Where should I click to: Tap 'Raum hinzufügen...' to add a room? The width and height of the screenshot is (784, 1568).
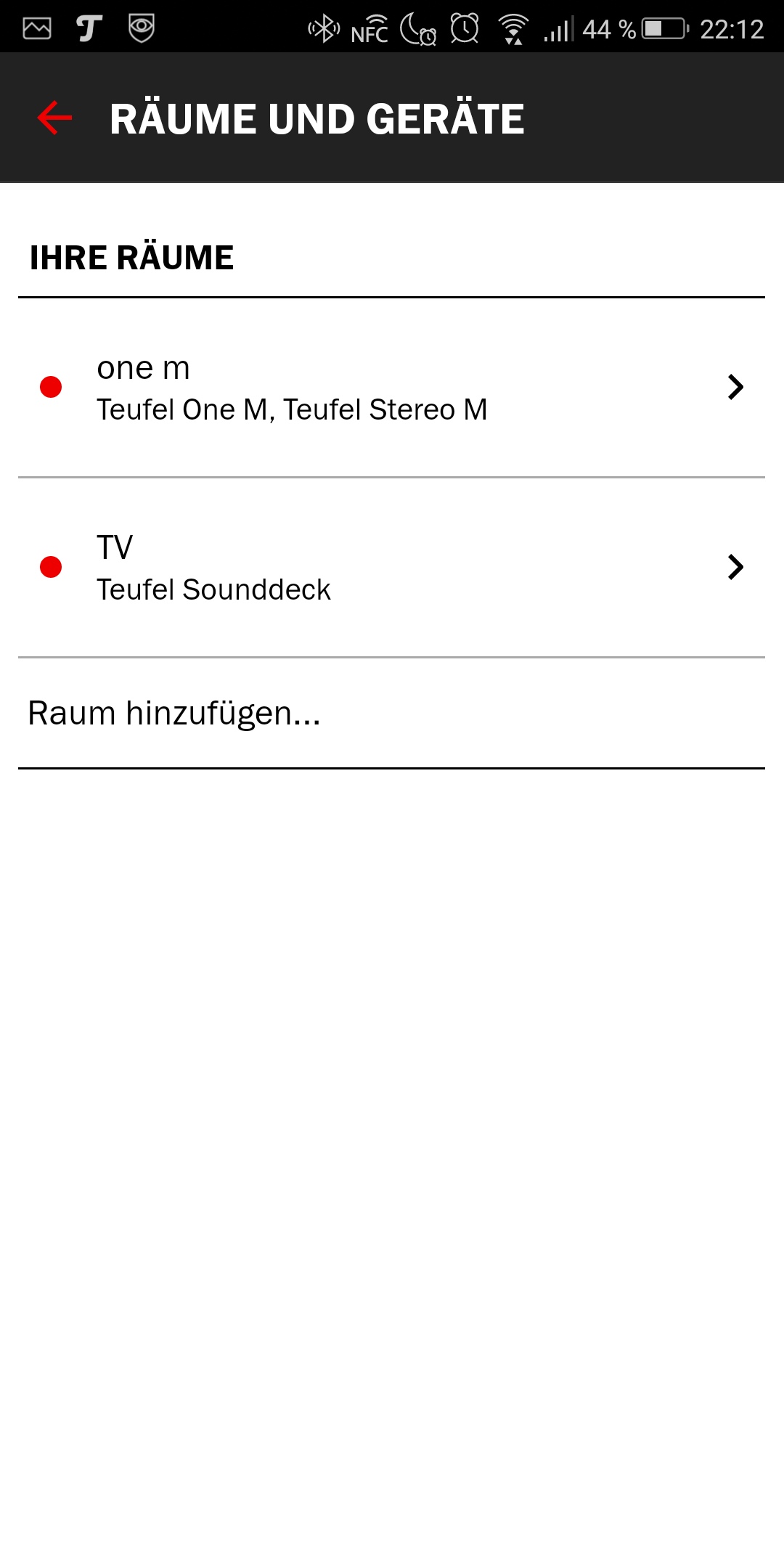click(174, 713)
